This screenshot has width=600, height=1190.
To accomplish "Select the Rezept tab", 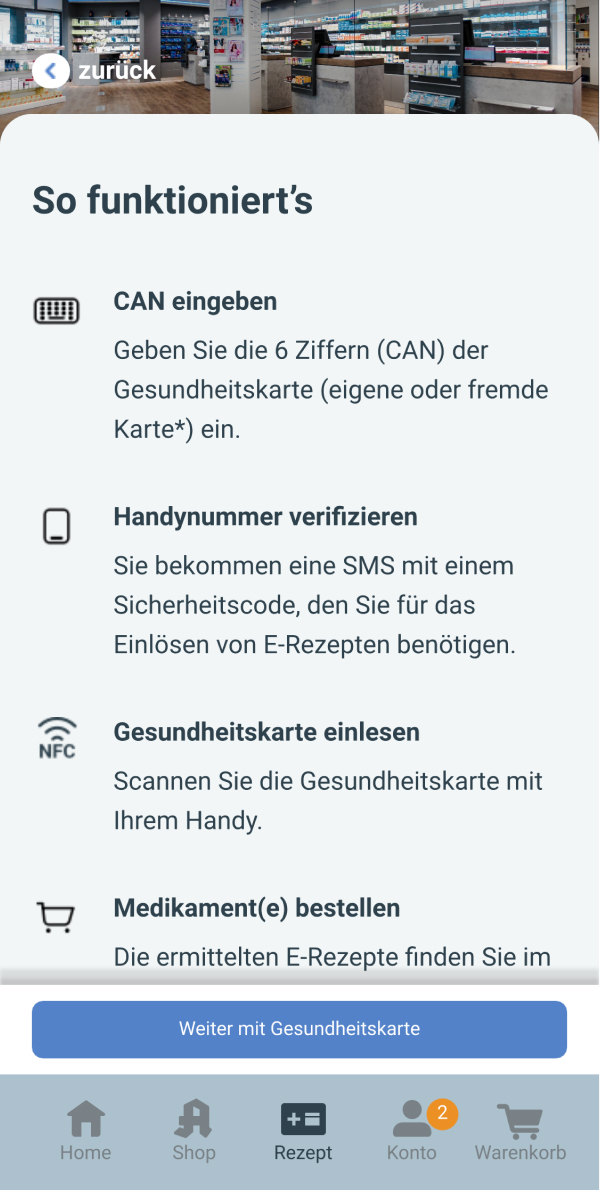I will [303, 1131].
